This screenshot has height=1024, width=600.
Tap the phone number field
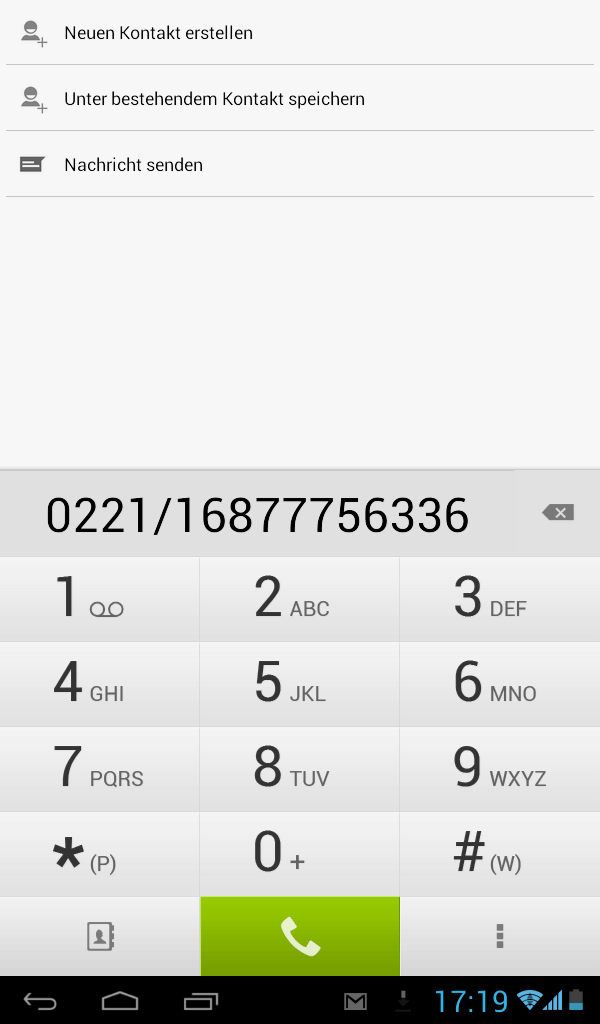tap(258, 515)
